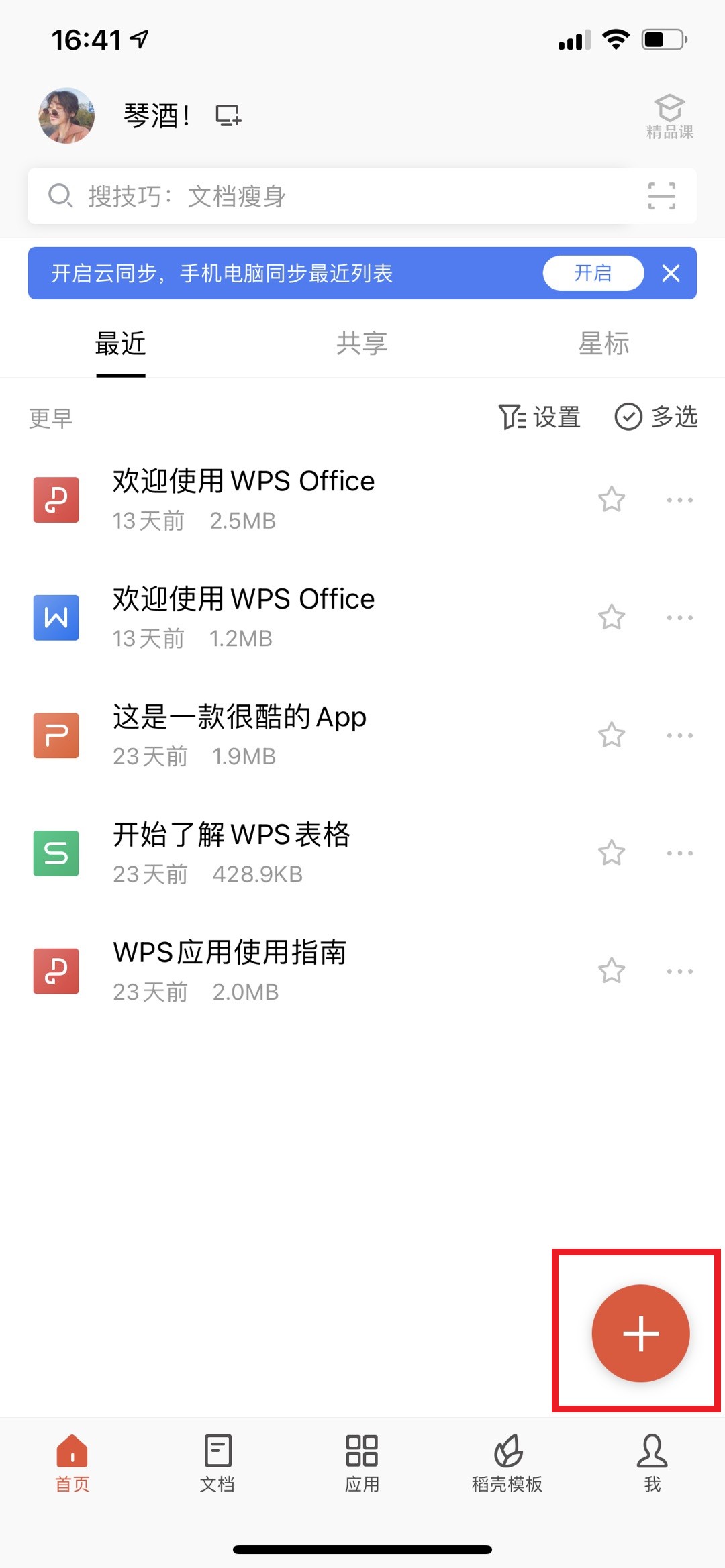Switch to the 我 profile tab
The height and width of the screenshot is (1568, 725).
tap(652, 1463)
